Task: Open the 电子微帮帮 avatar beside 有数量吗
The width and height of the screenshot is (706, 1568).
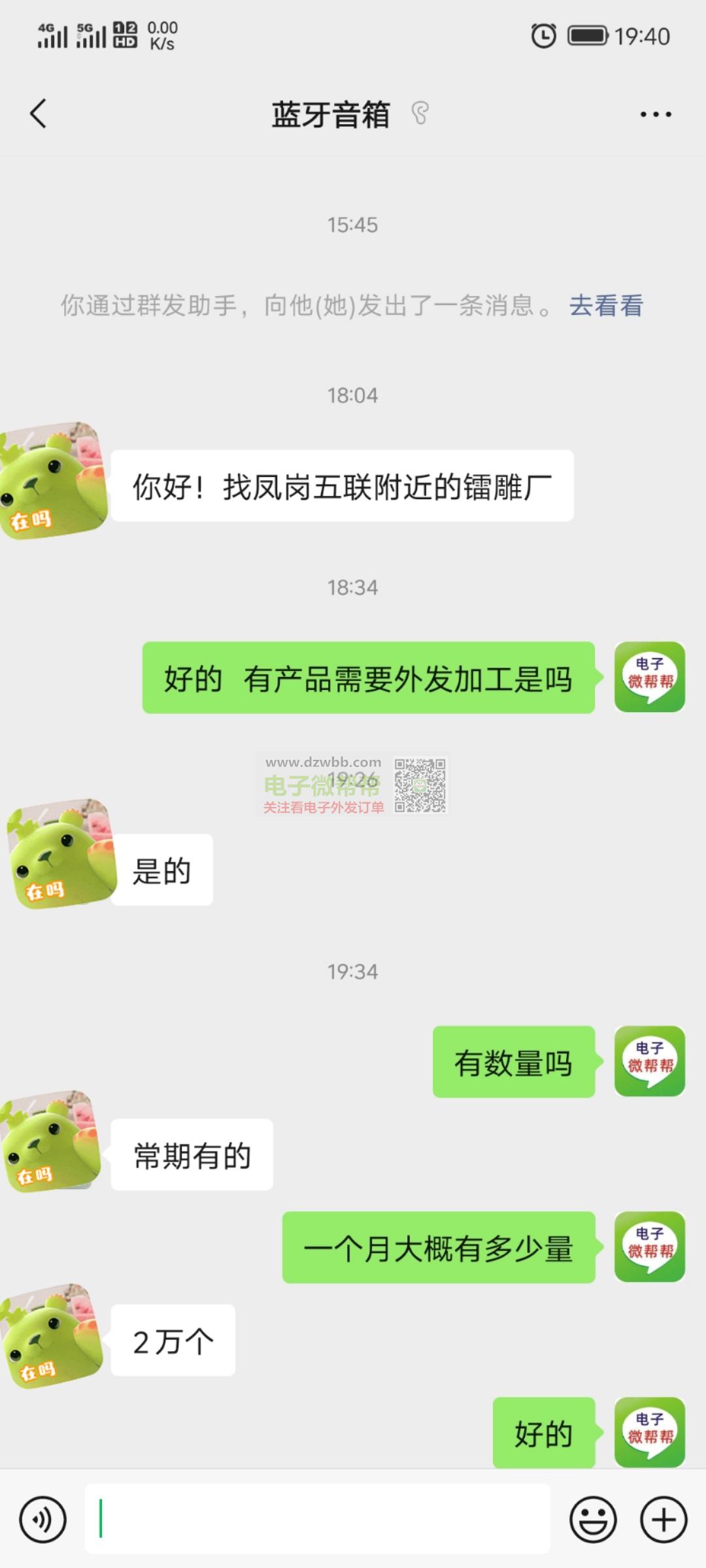Action: point(649,1061)
